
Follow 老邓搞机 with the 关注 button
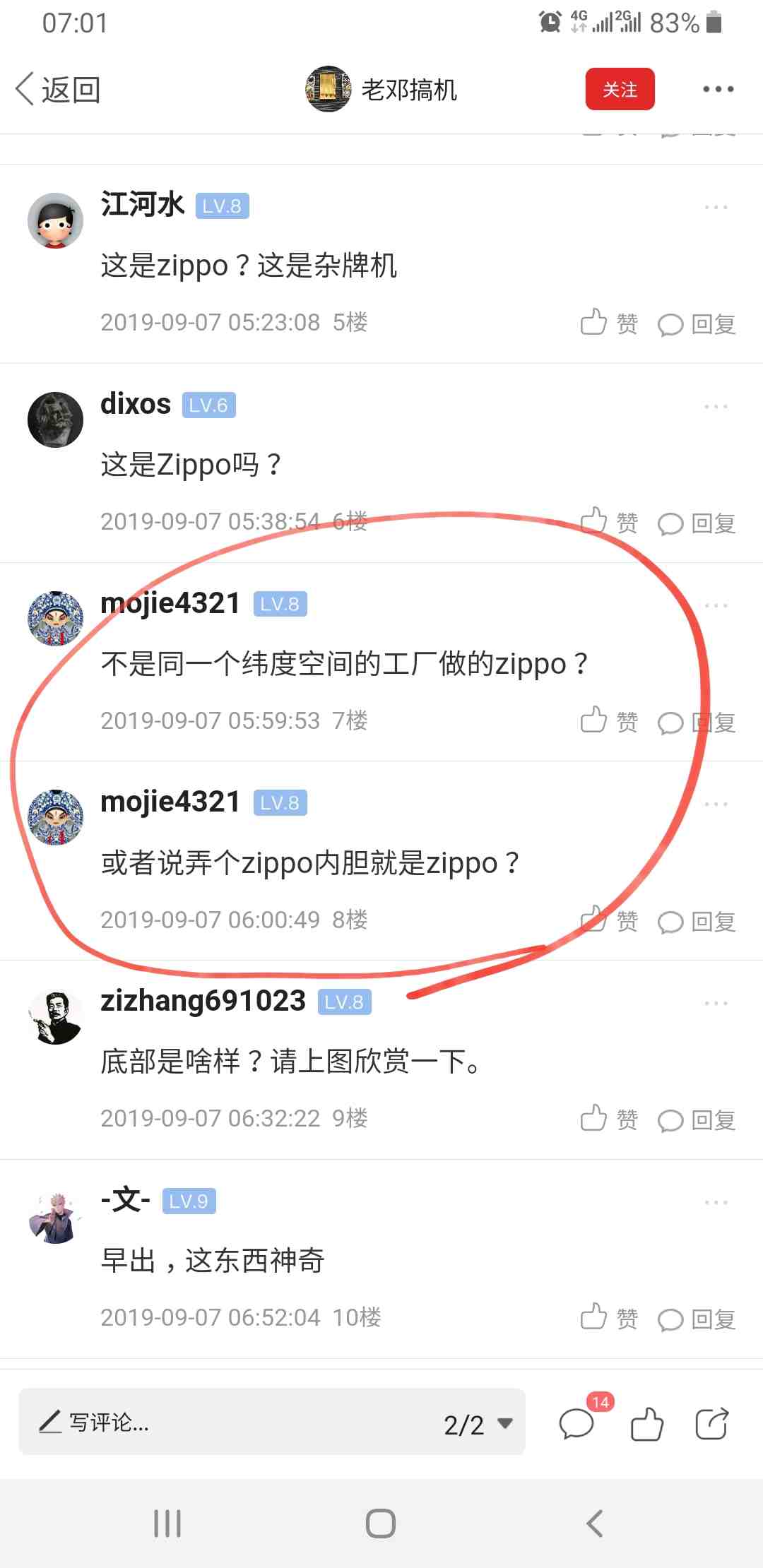coord(620,90)
